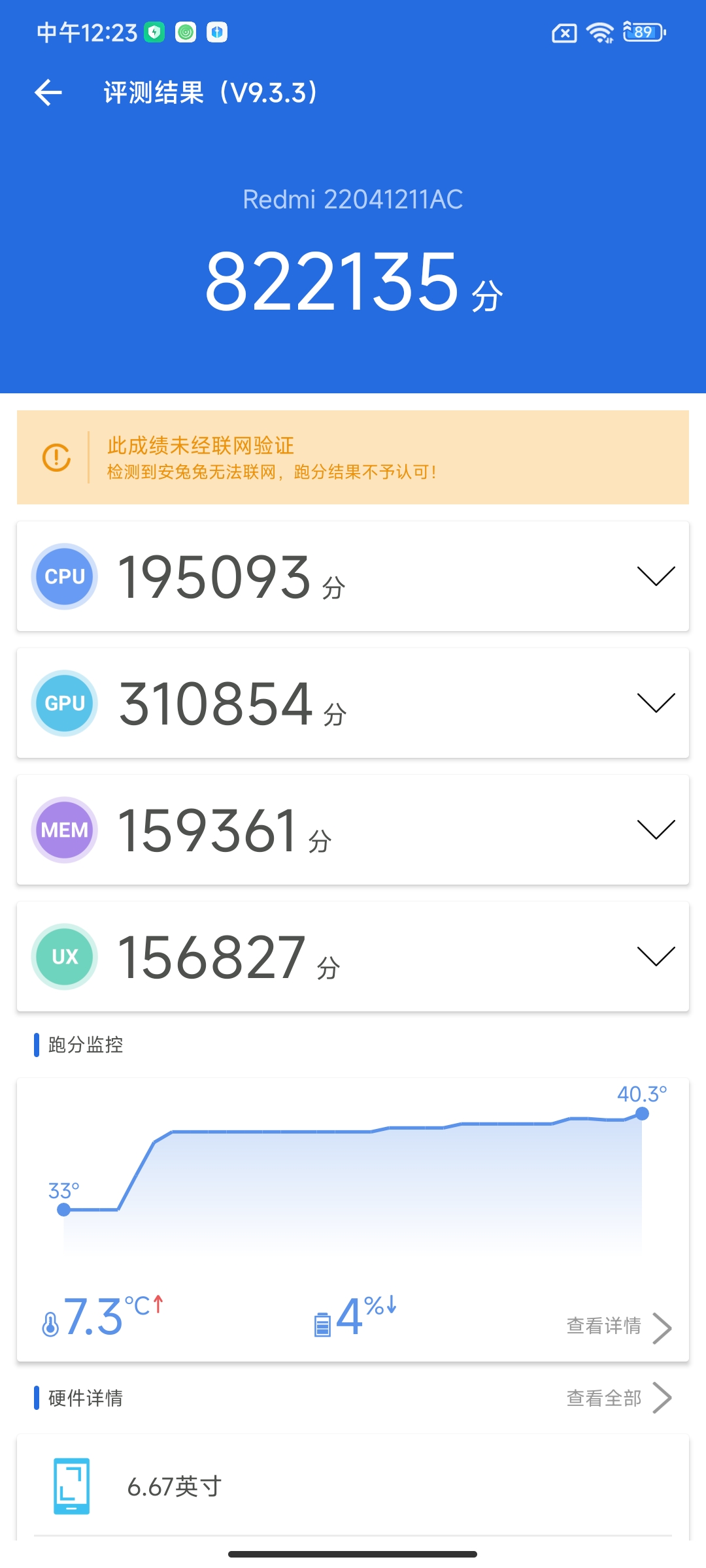Image resolution: width=706 pixels, height=1568 pixels.
Task: Expand the MEM score breakdown
Action: (x=656, y=830)
